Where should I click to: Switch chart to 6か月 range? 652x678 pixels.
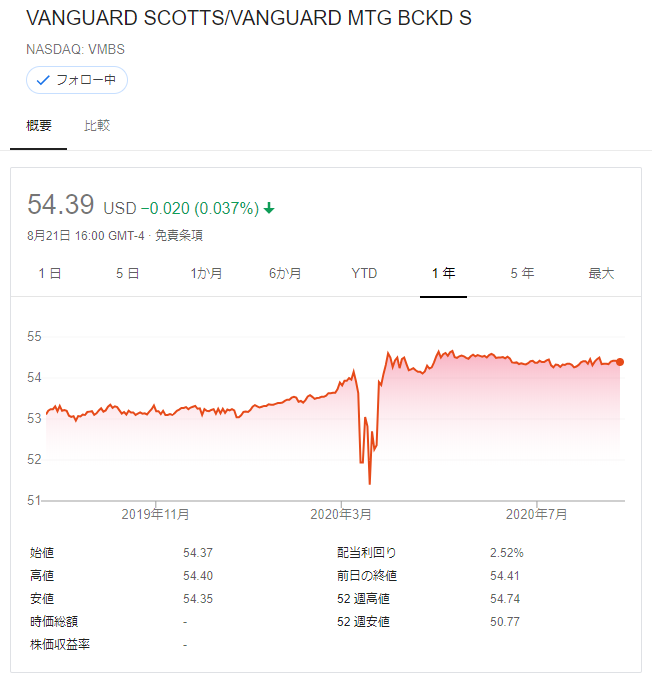(285, 273)
